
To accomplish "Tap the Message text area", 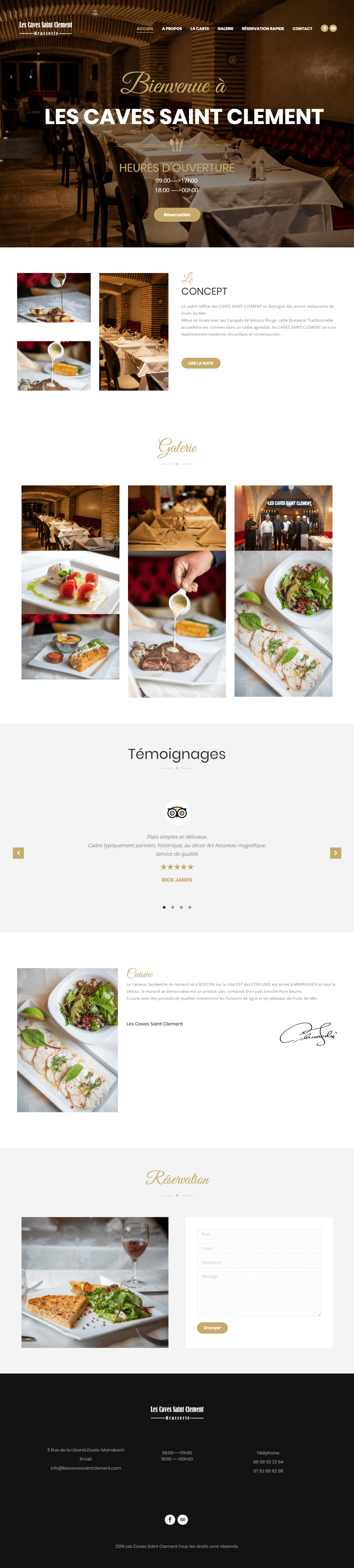I will 259,1293.
